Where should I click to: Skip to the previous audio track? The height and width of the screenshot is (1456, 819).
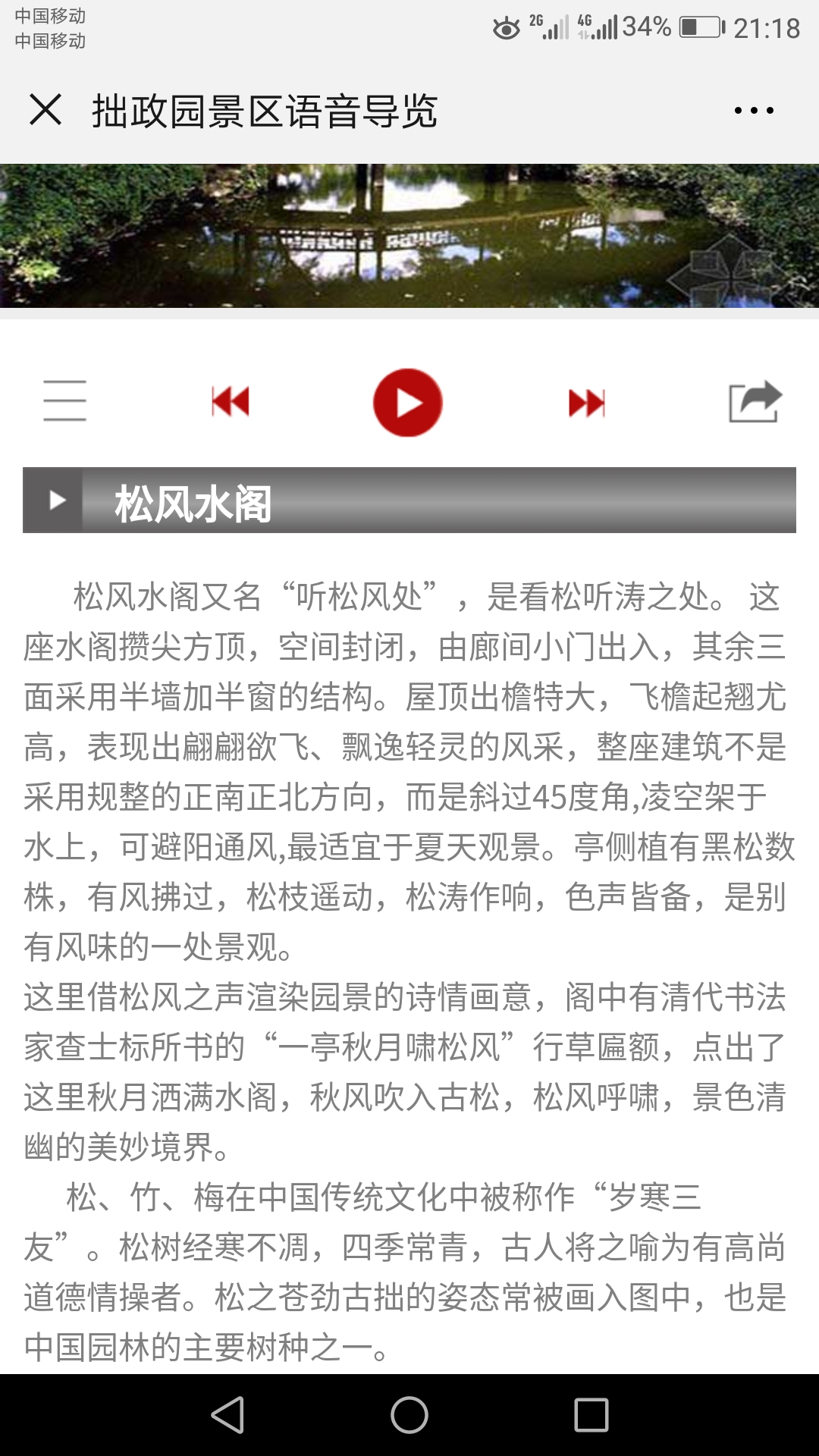[x=231, y=402]
